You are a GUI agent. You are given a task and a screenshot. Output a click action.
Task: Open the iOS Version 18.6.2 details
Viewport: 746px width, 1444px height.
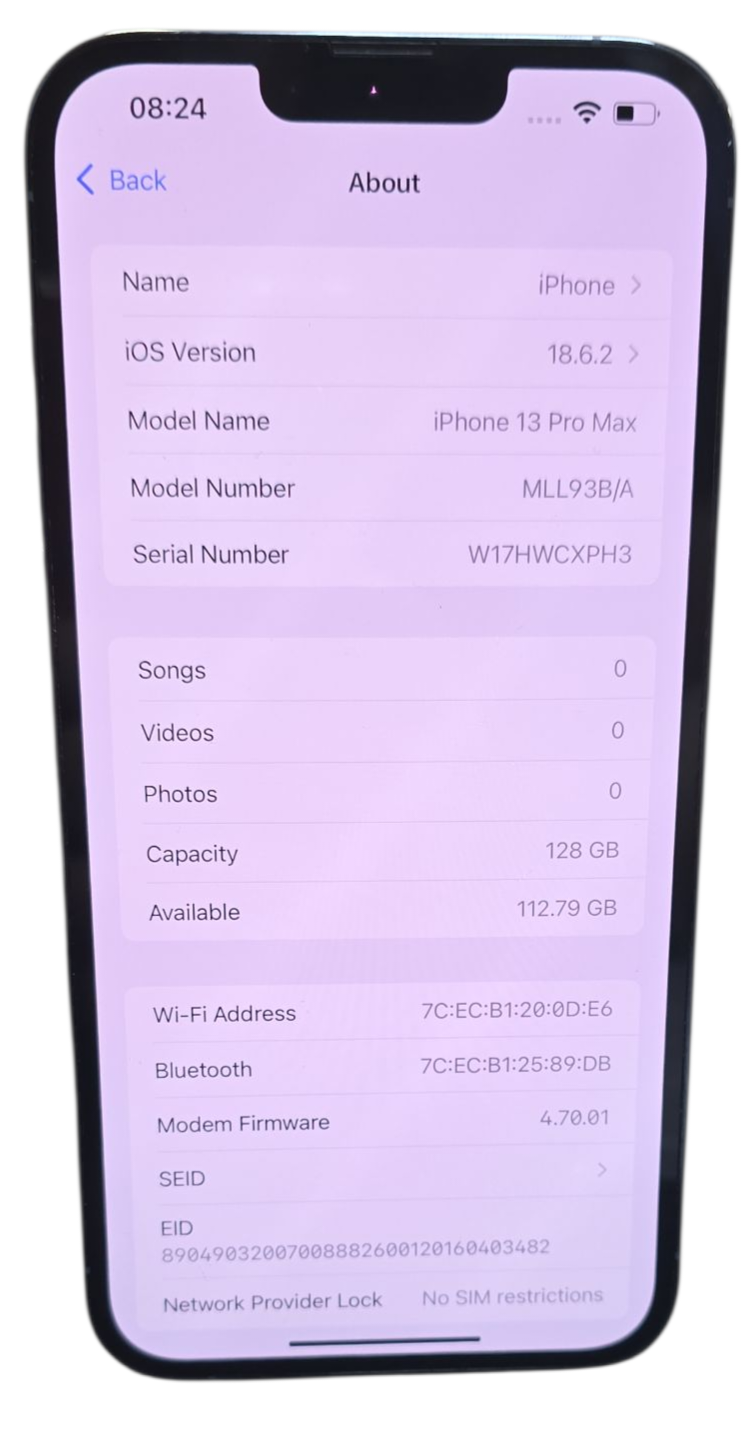coord(382,353)
